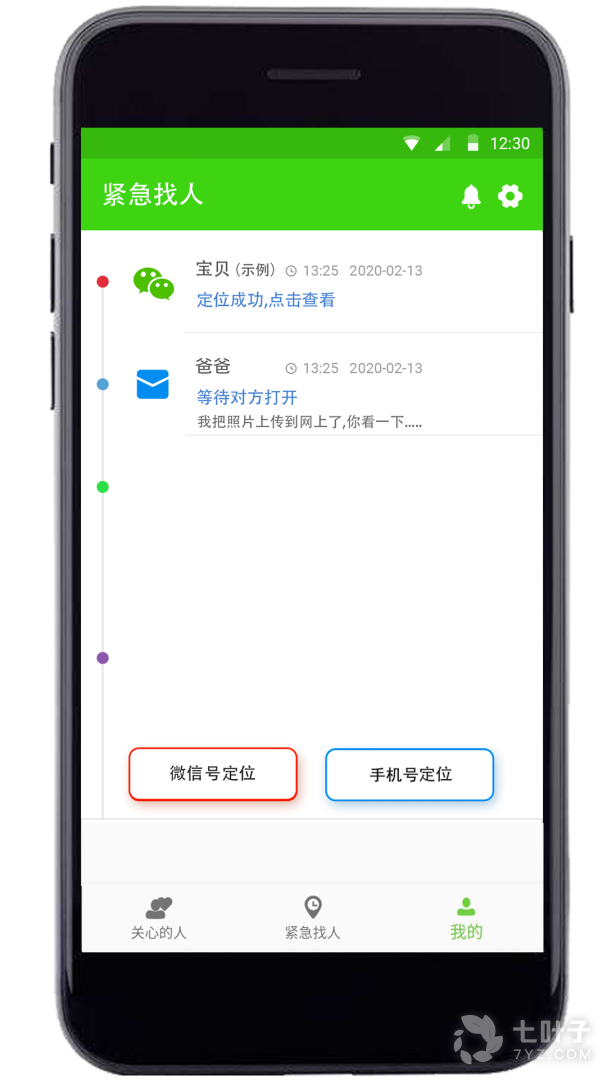This screenshot has width=607, height=1080.
Task: Tap 手机号定位 button
Action: tap(410, 775)
